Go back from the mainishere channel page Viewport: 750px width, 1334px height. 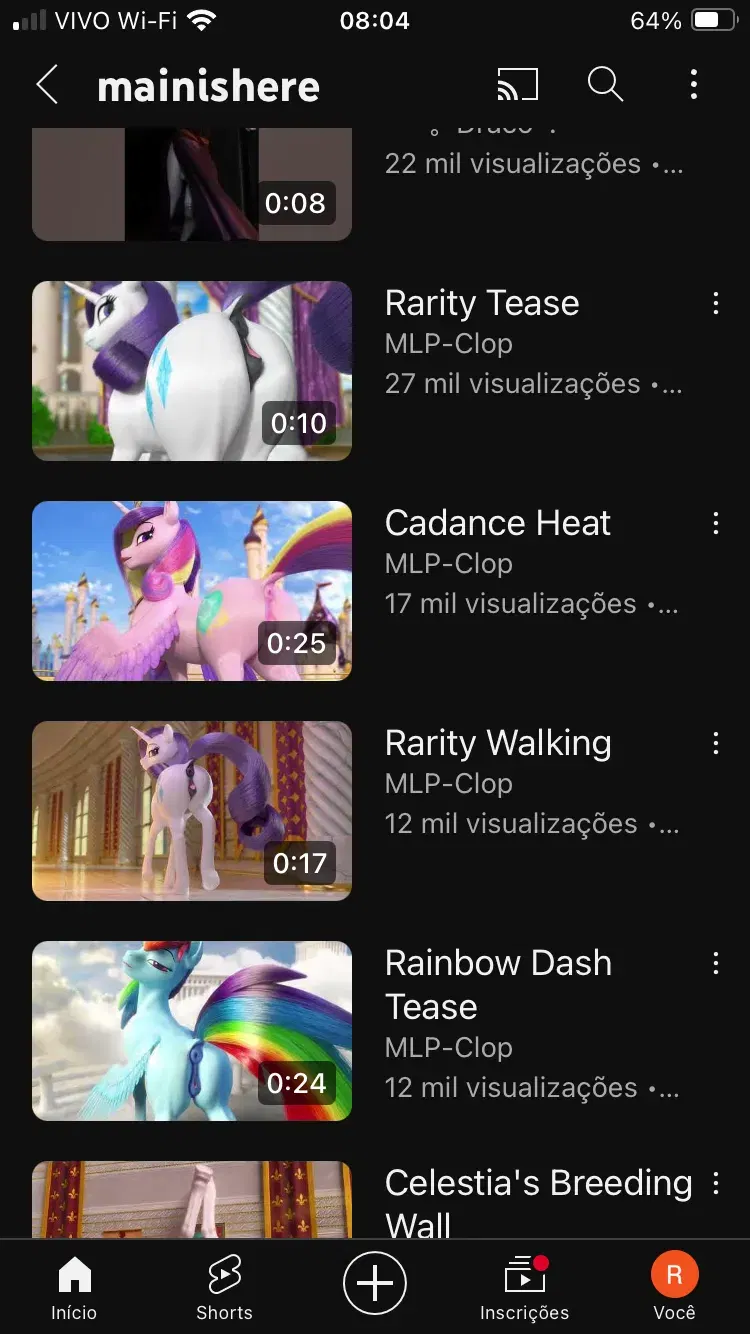pos(47,86)
